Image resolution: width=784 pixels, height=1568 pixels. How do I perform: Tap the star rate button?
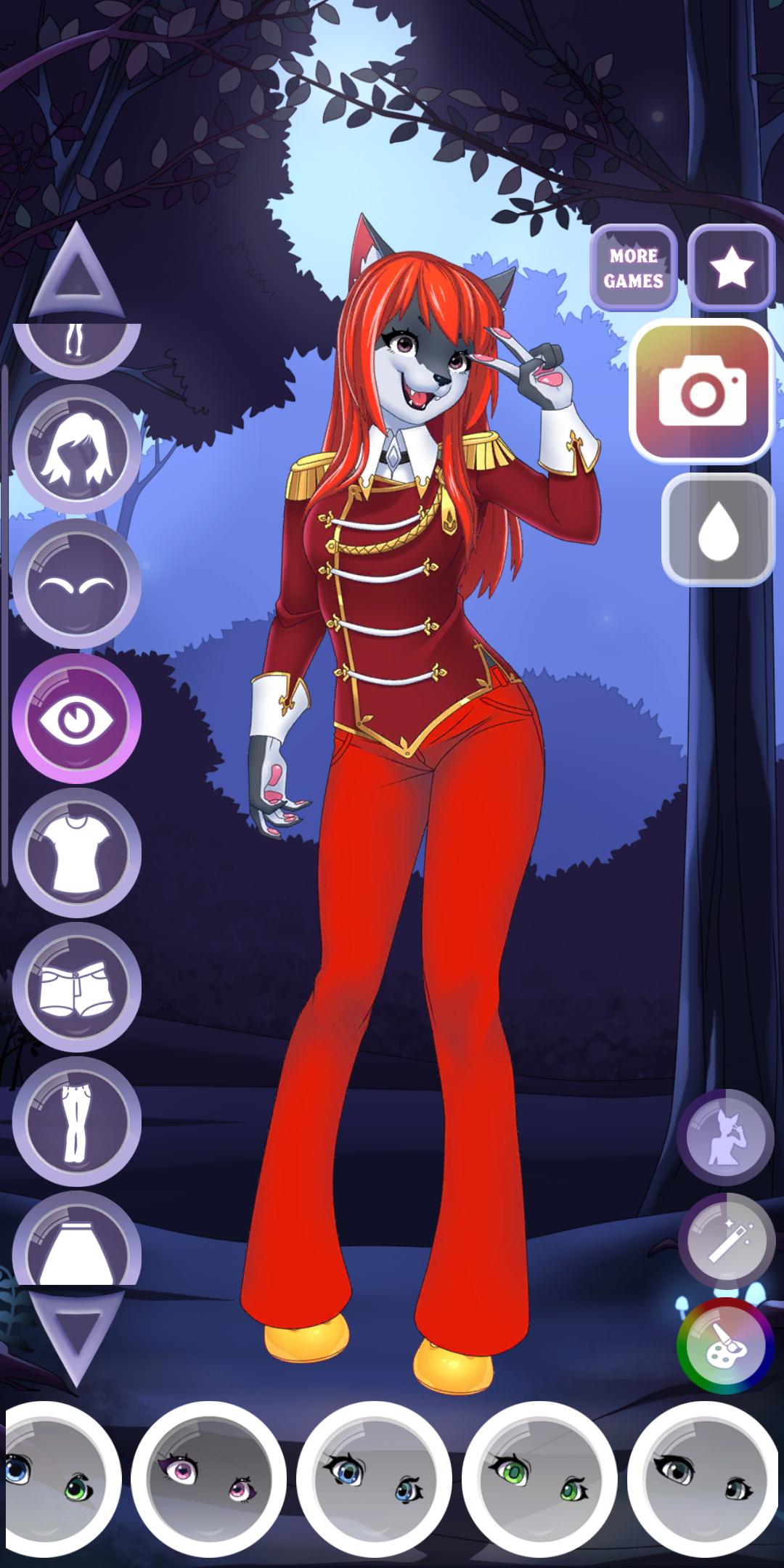click(731, 268)
